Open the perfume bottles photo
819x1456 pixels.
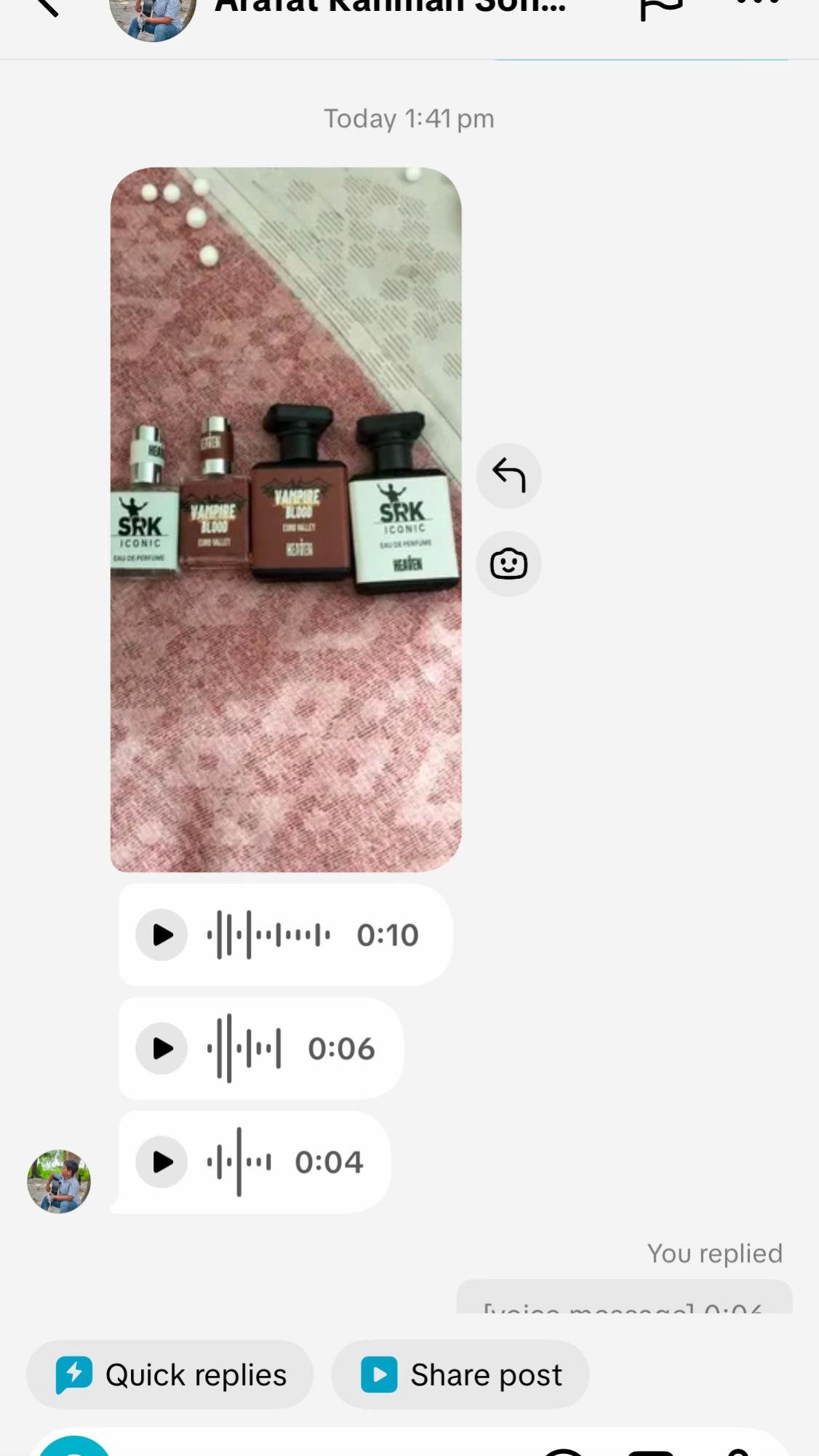click(x=285, y=519)
